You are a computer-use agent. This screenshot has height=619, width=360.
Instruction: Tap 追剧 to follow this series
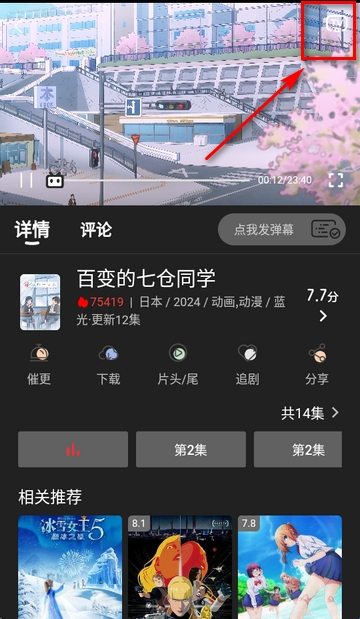pos(247,364)
